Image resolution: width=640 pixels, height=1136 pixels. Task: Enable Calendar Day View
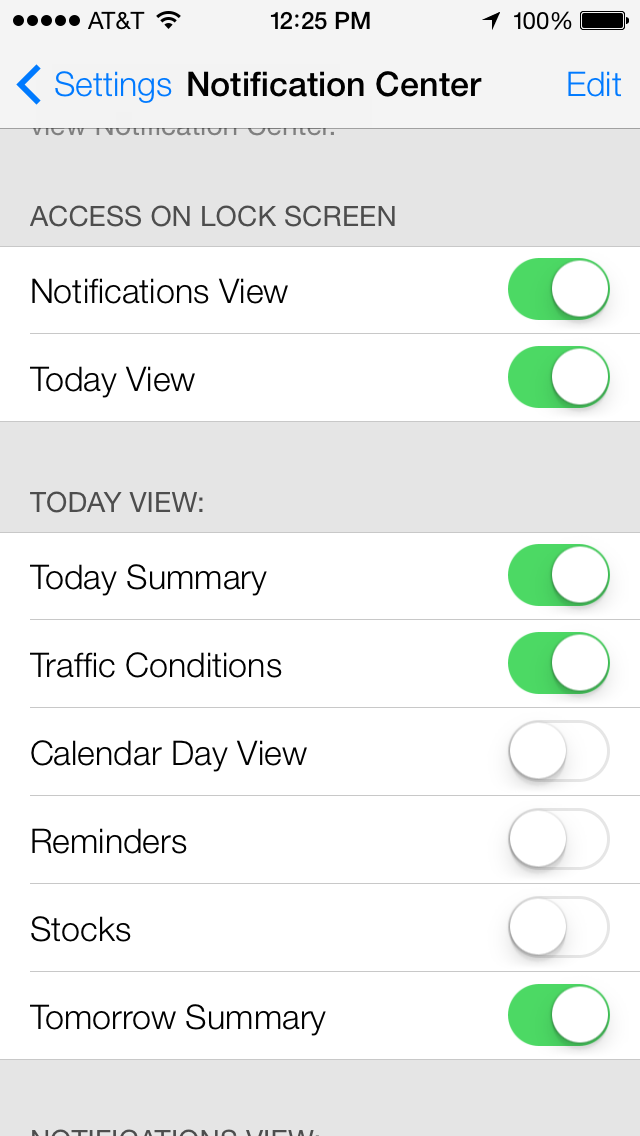558,752
